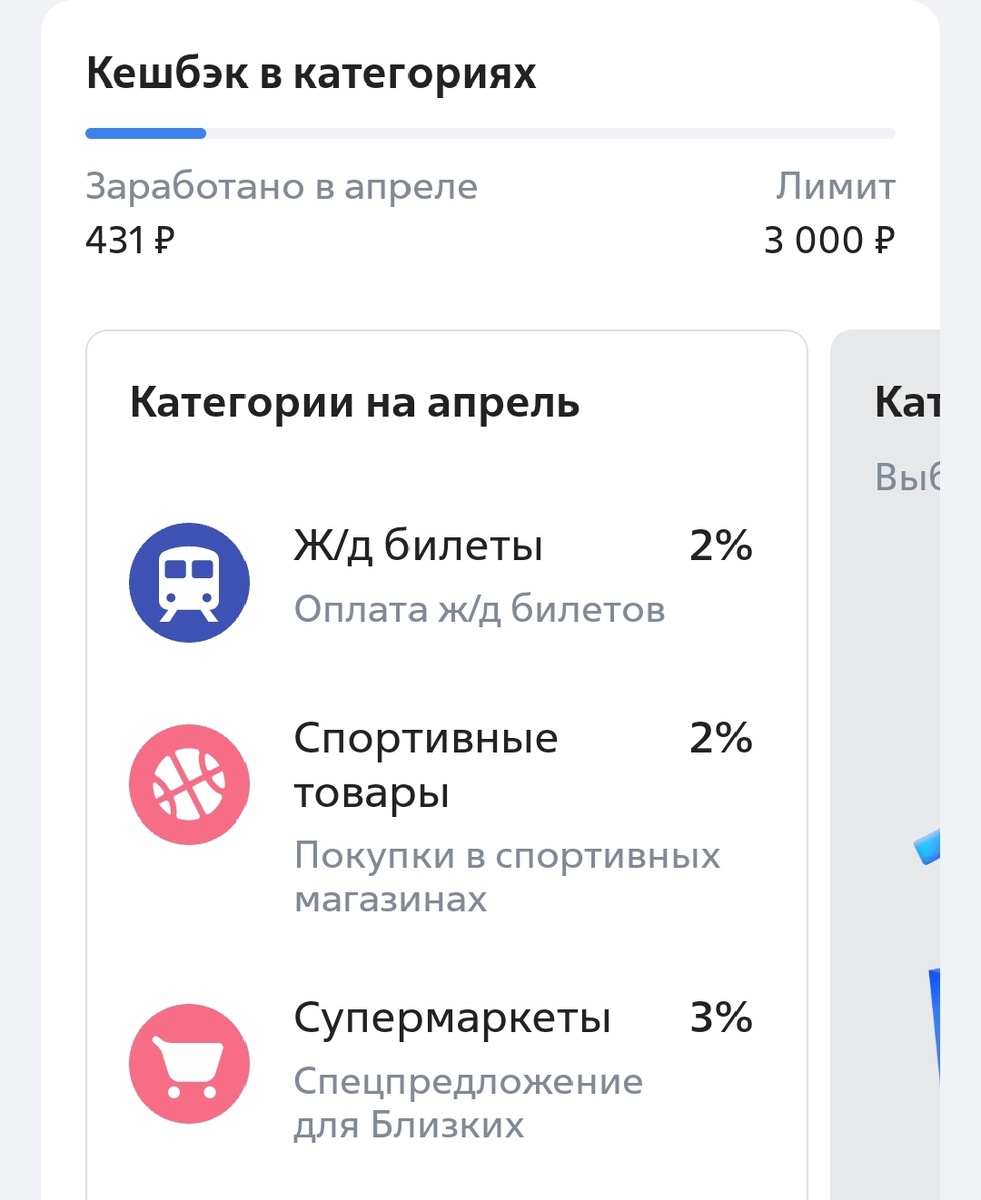
Task: Tap the Лимит 3 000 ₽ value
Action: pyautogui.click(x=830, y=240)
